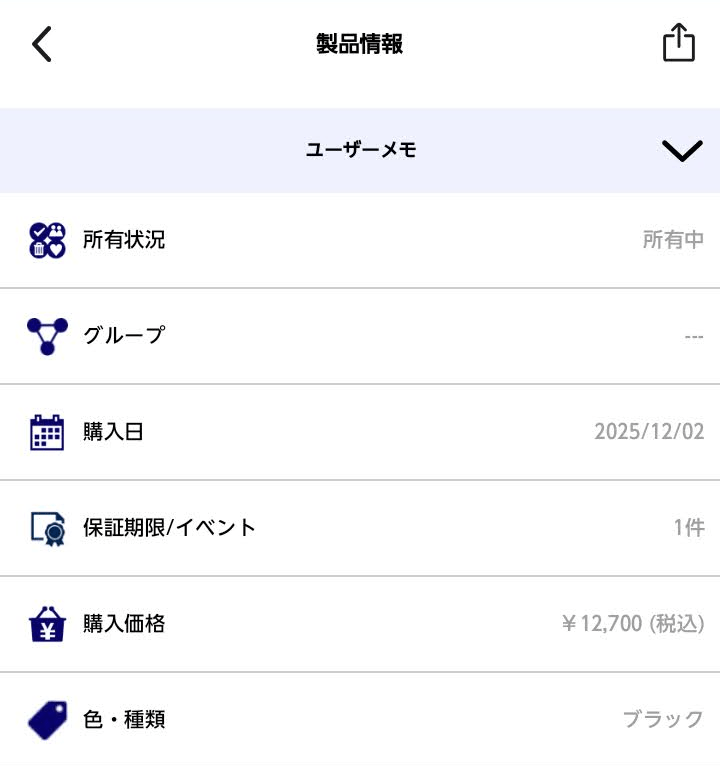Collapse the ユーザーメモ section
720x766 pixels.
[682, 151]
